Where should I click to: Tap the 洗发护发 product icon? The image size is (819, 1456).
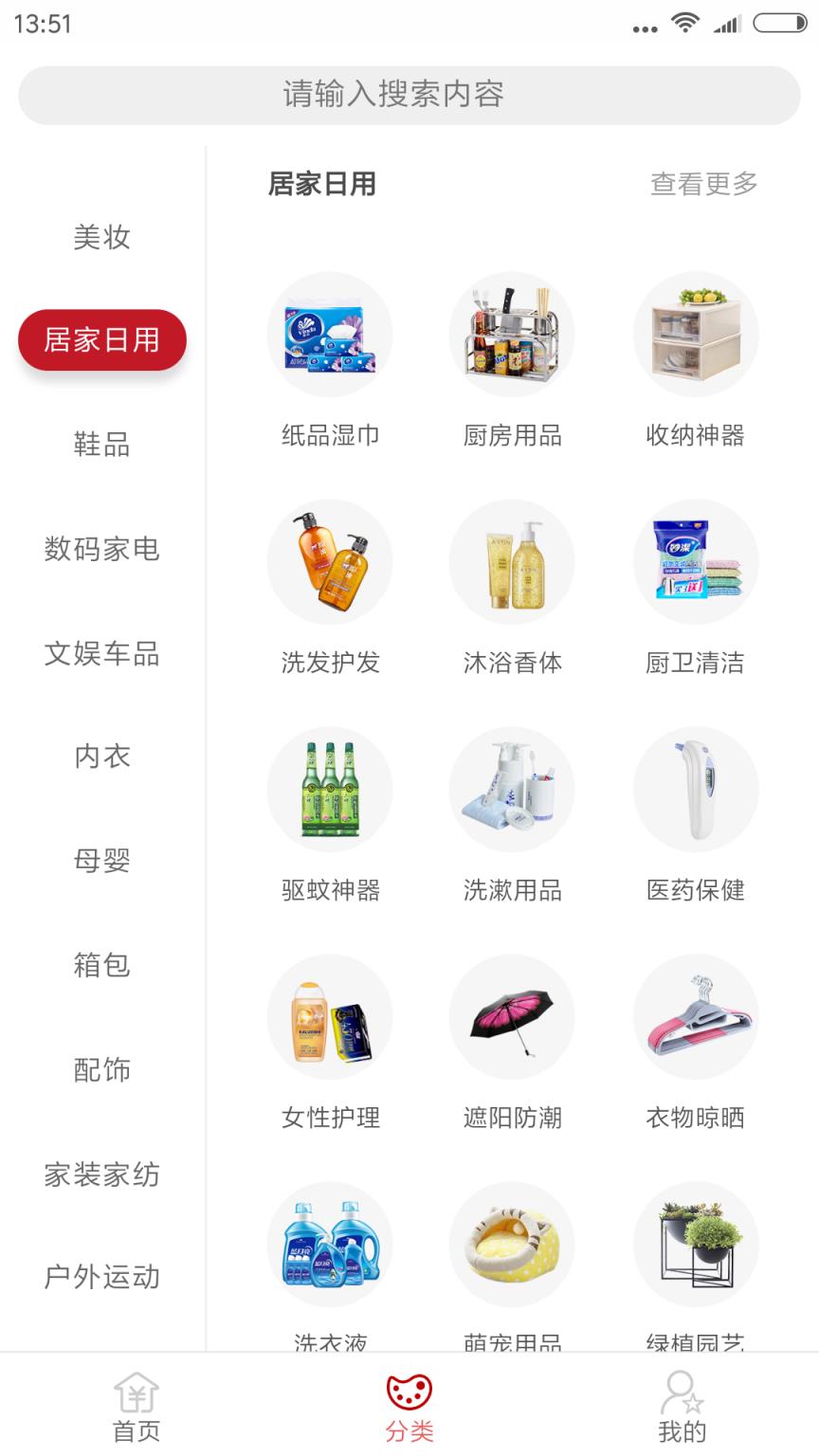330,561
